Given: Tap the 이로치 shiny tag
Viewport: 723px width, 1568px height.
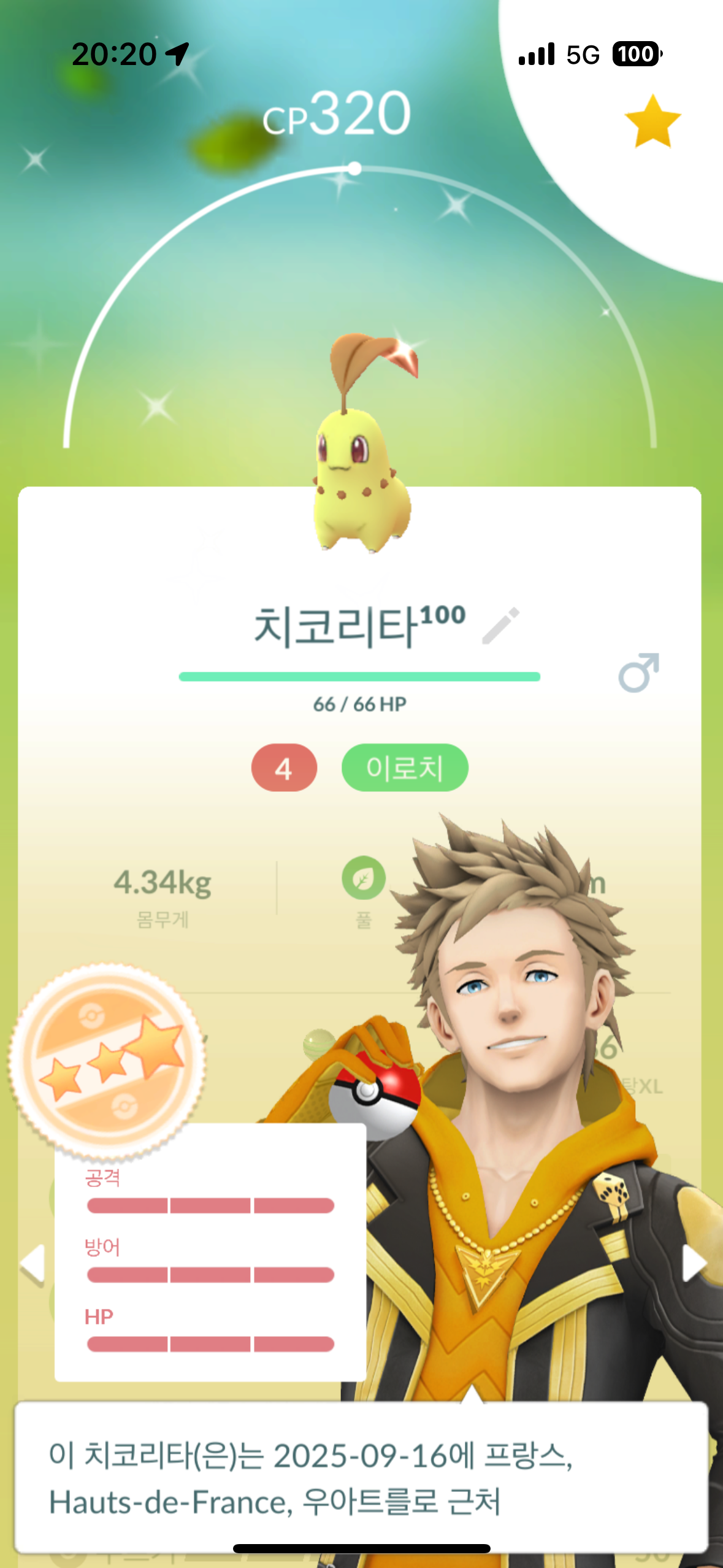Looking at the screenshot, I should pos(405,767).
